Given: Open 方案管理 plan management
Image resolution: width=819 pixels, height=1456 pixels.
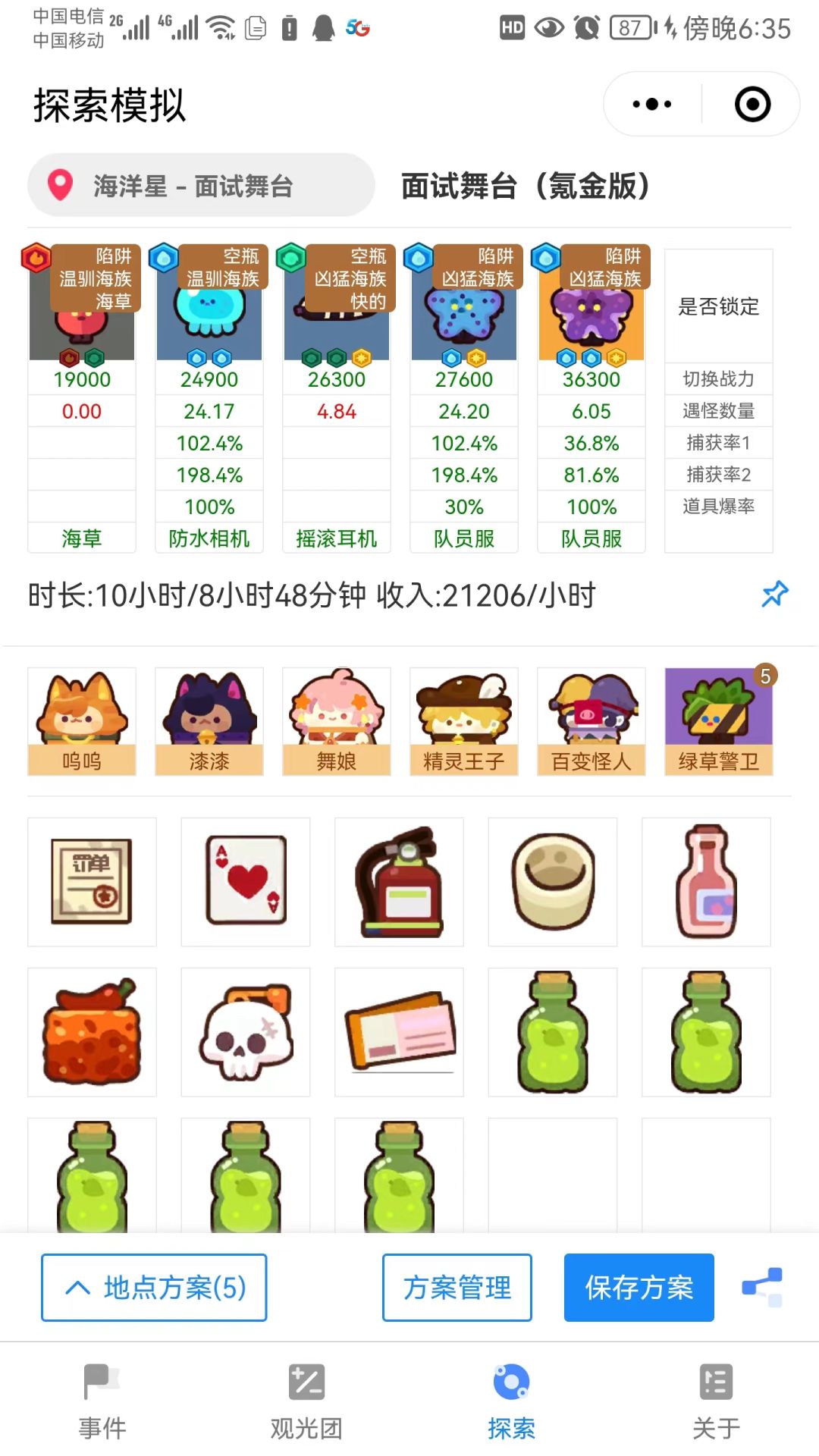Looking at the screenshot, I should (457, 1288).
